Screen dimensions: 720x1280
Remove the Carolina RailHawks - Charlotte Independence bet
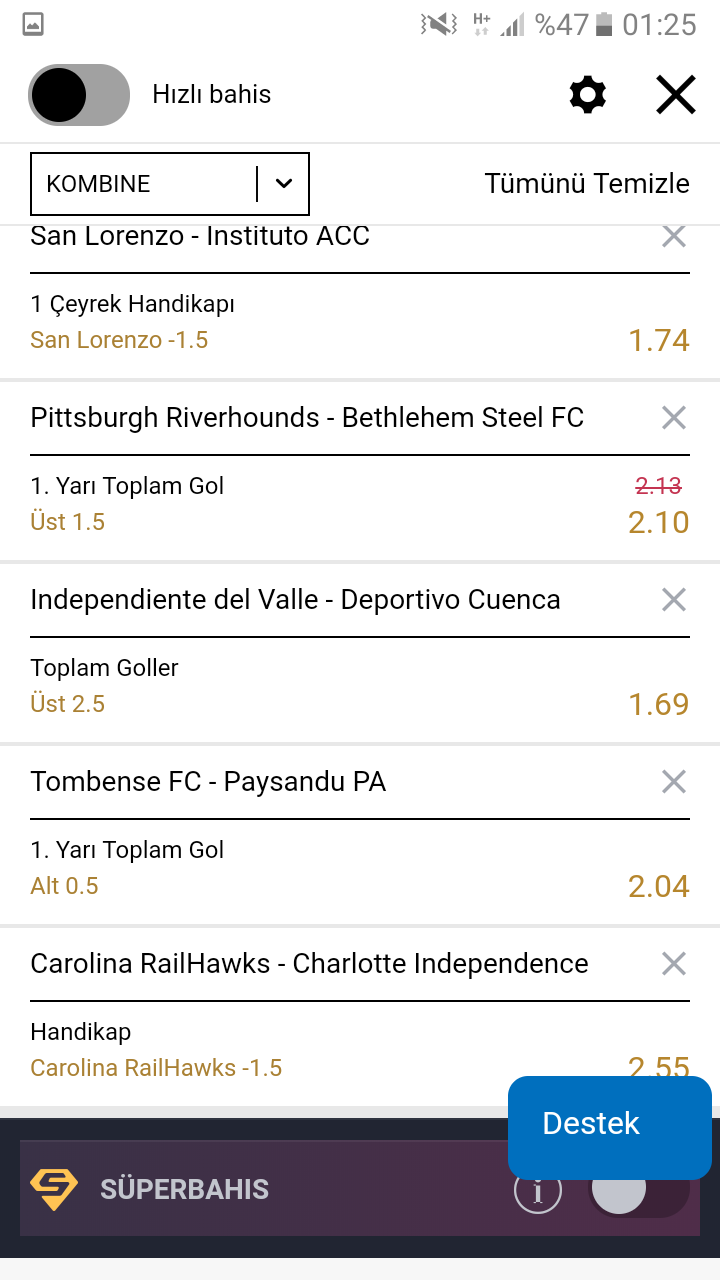(674, 964)
